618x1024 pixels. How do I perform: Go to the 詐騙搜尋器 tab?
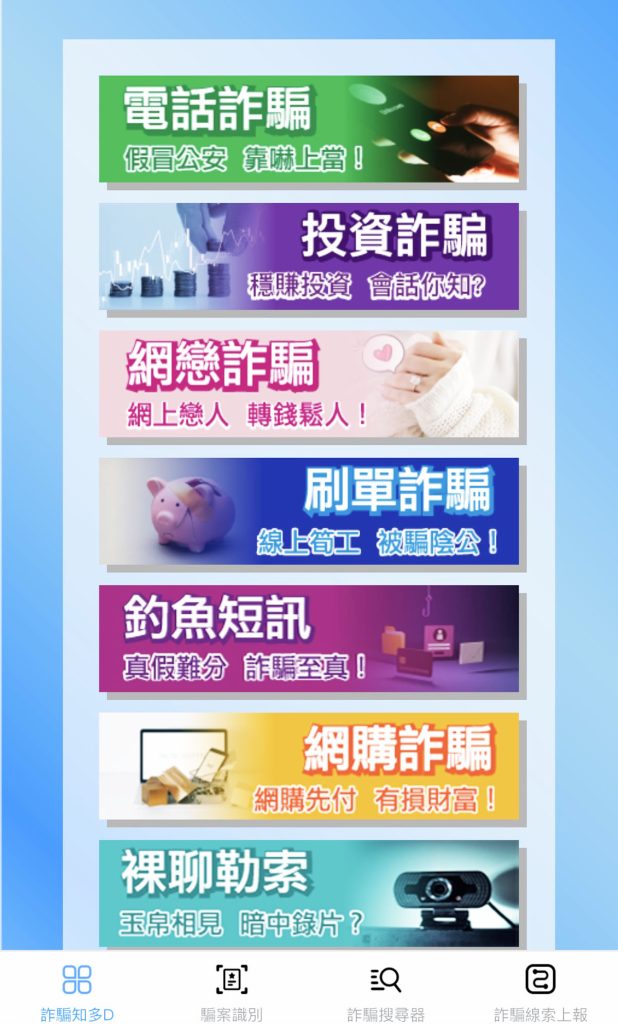386,990
